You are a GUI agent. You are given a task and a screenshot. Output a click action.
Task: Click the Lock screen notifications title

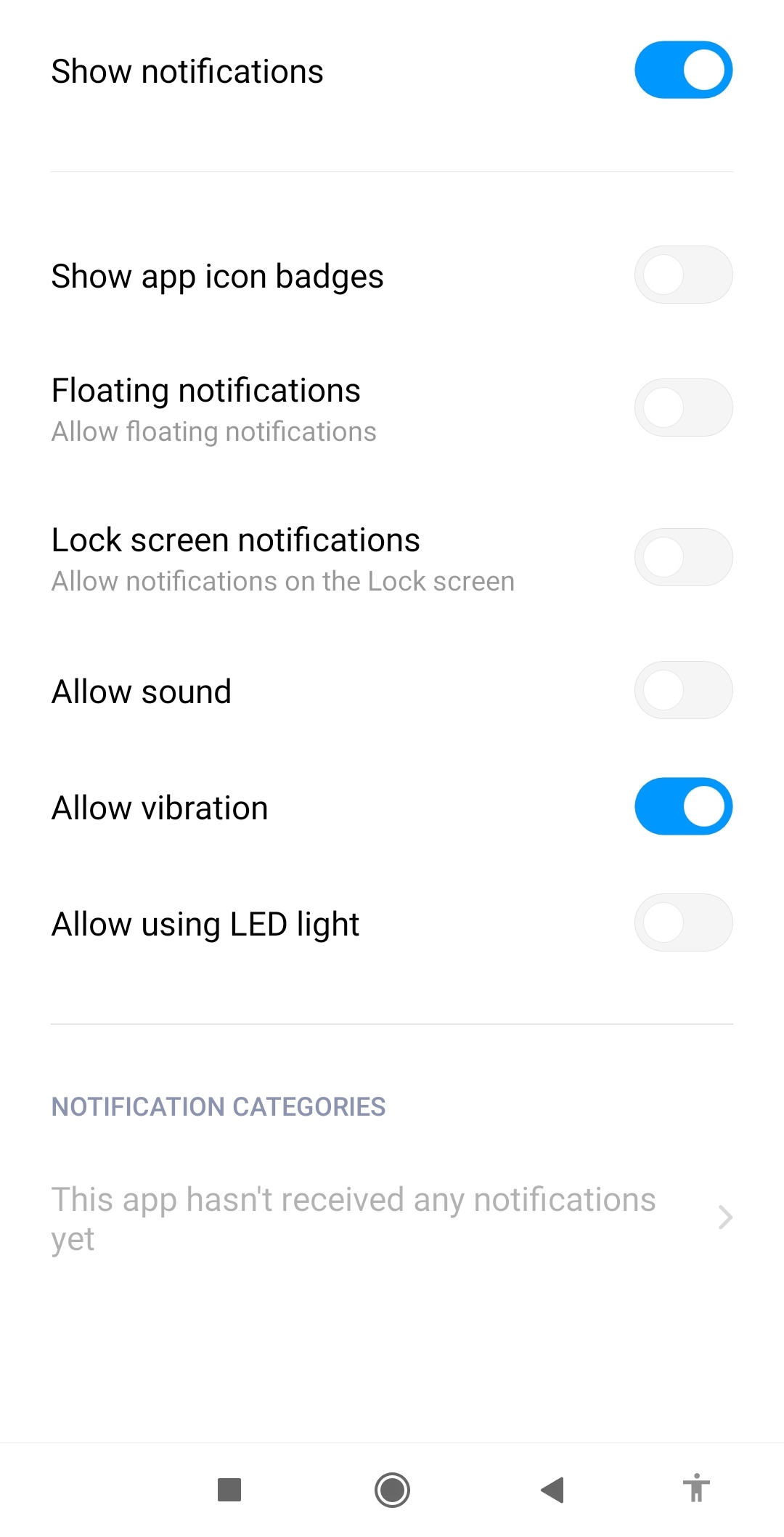pos(234,539)
